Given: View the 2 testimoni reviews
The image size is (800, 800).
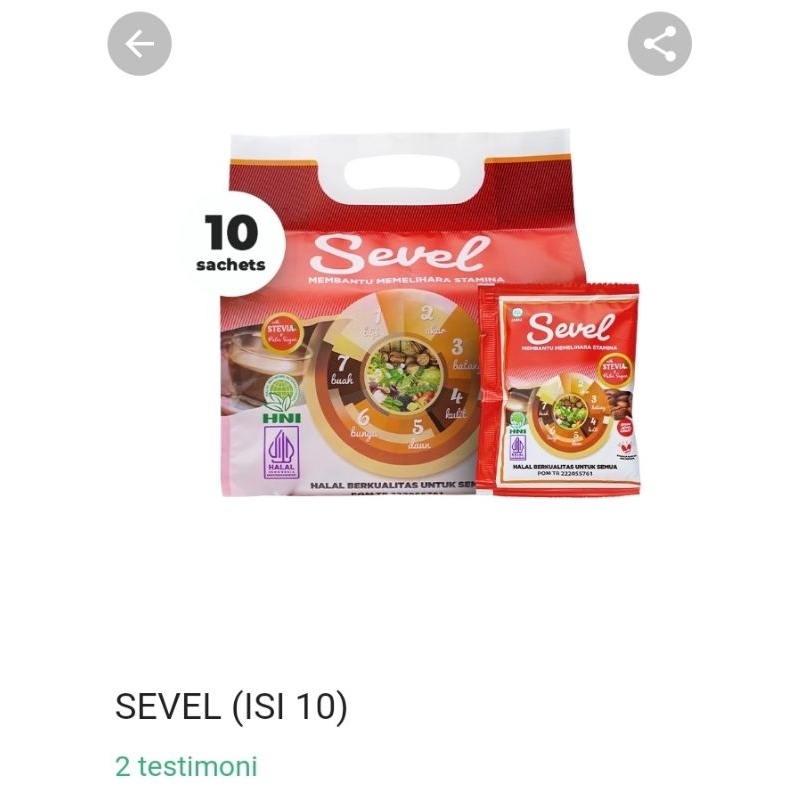Looking at the screenshot, I should [x=187, y=767].
